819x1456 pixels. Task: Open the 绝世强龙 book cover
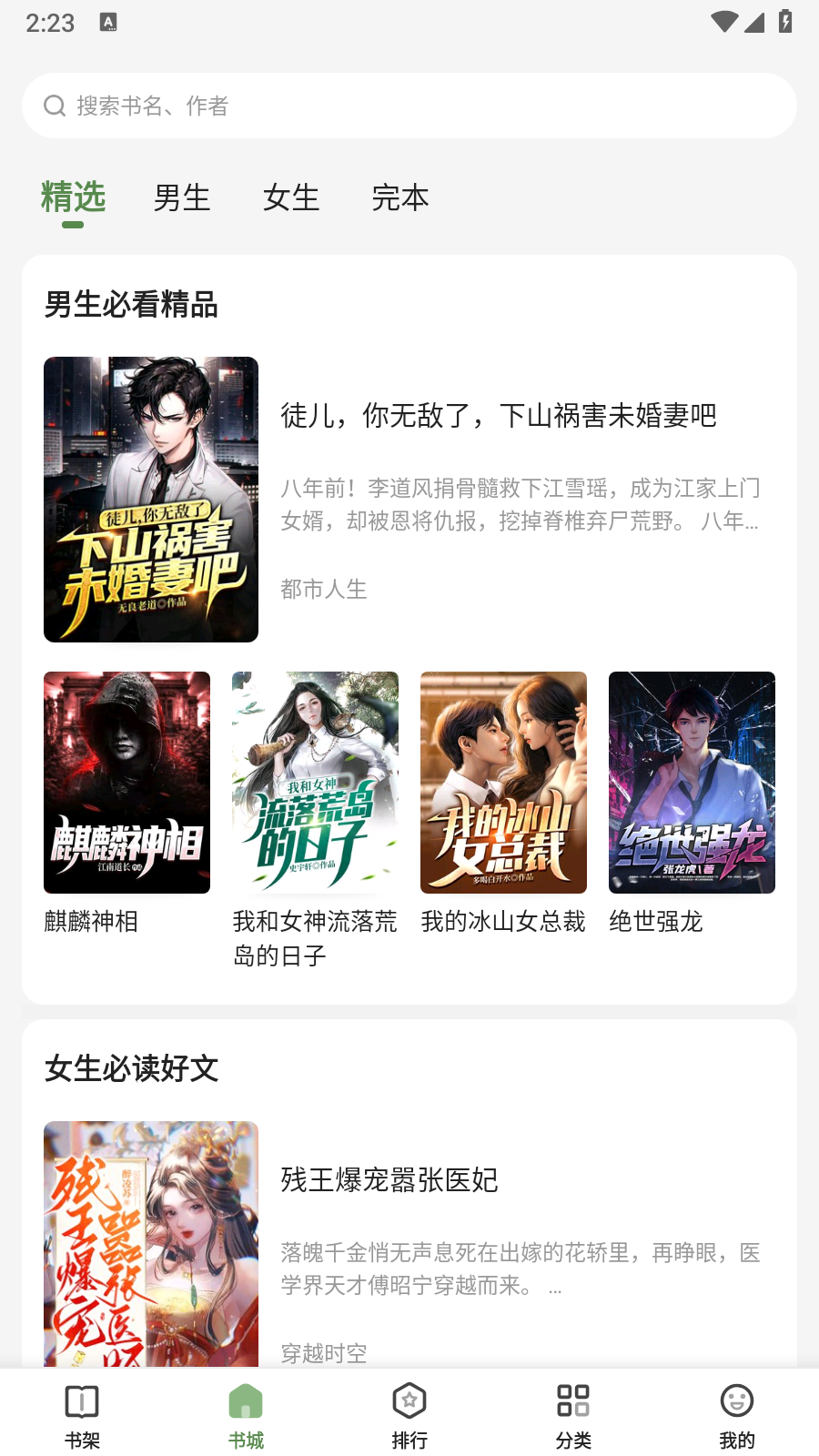pos(692,783)
